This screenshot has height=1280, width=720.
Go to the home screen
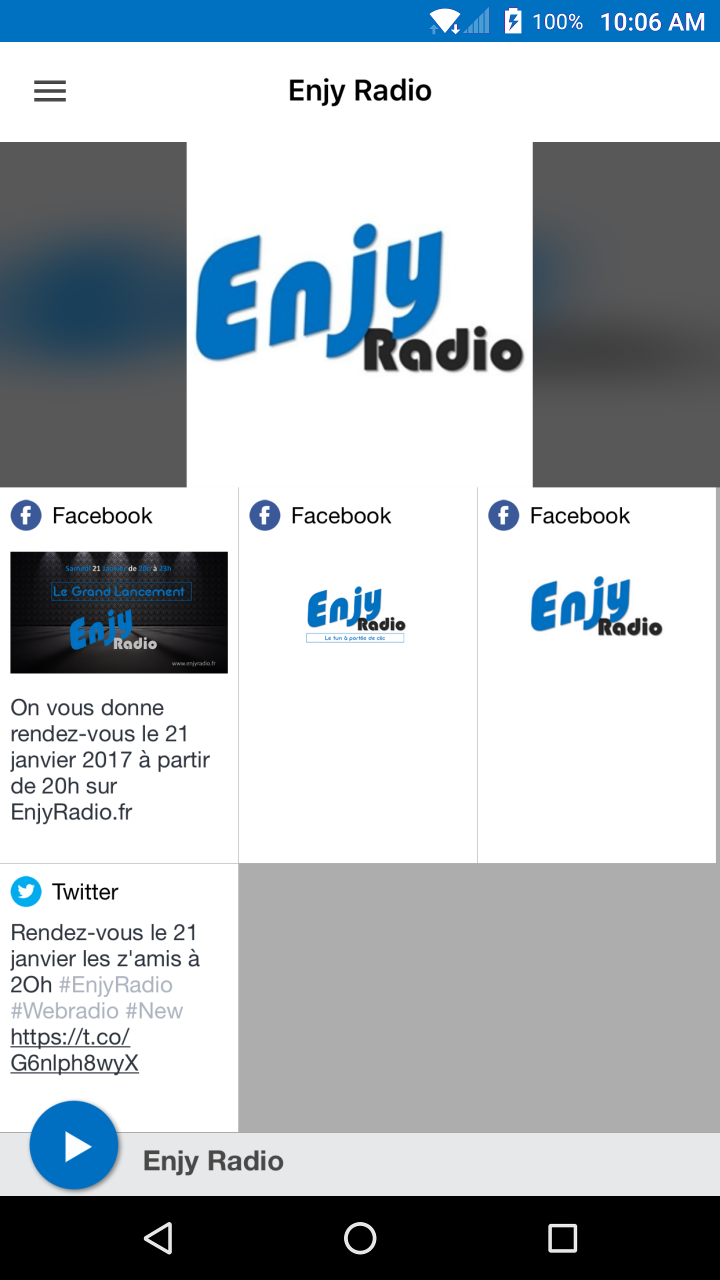click(x=360, y=1239)
